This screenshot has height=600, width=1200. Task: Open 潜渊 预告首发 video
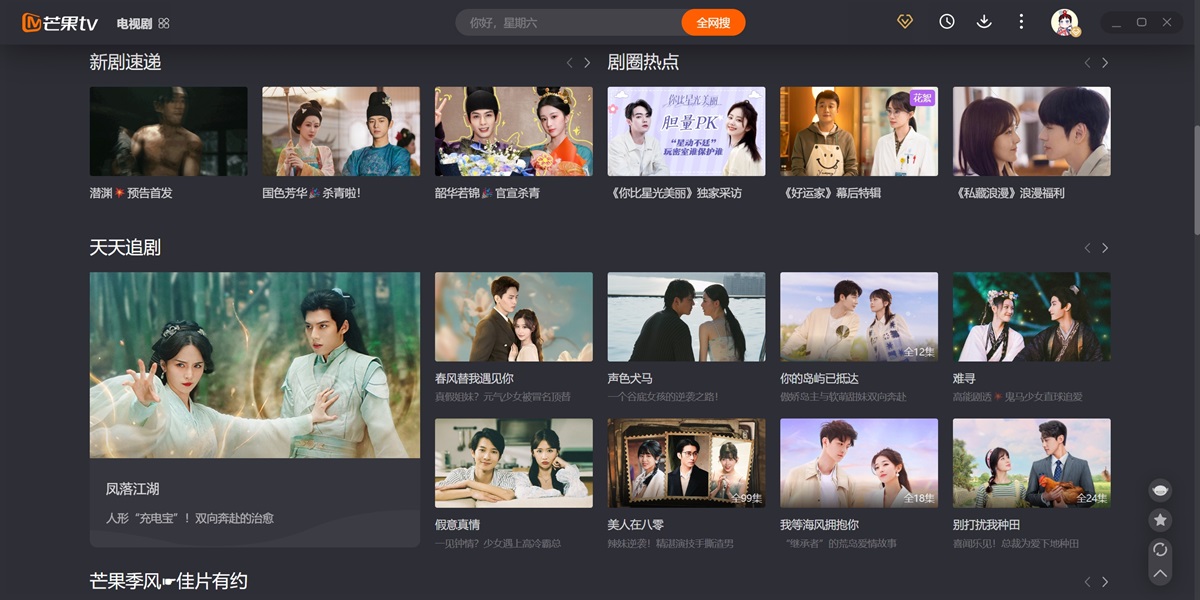coord(168,131)
